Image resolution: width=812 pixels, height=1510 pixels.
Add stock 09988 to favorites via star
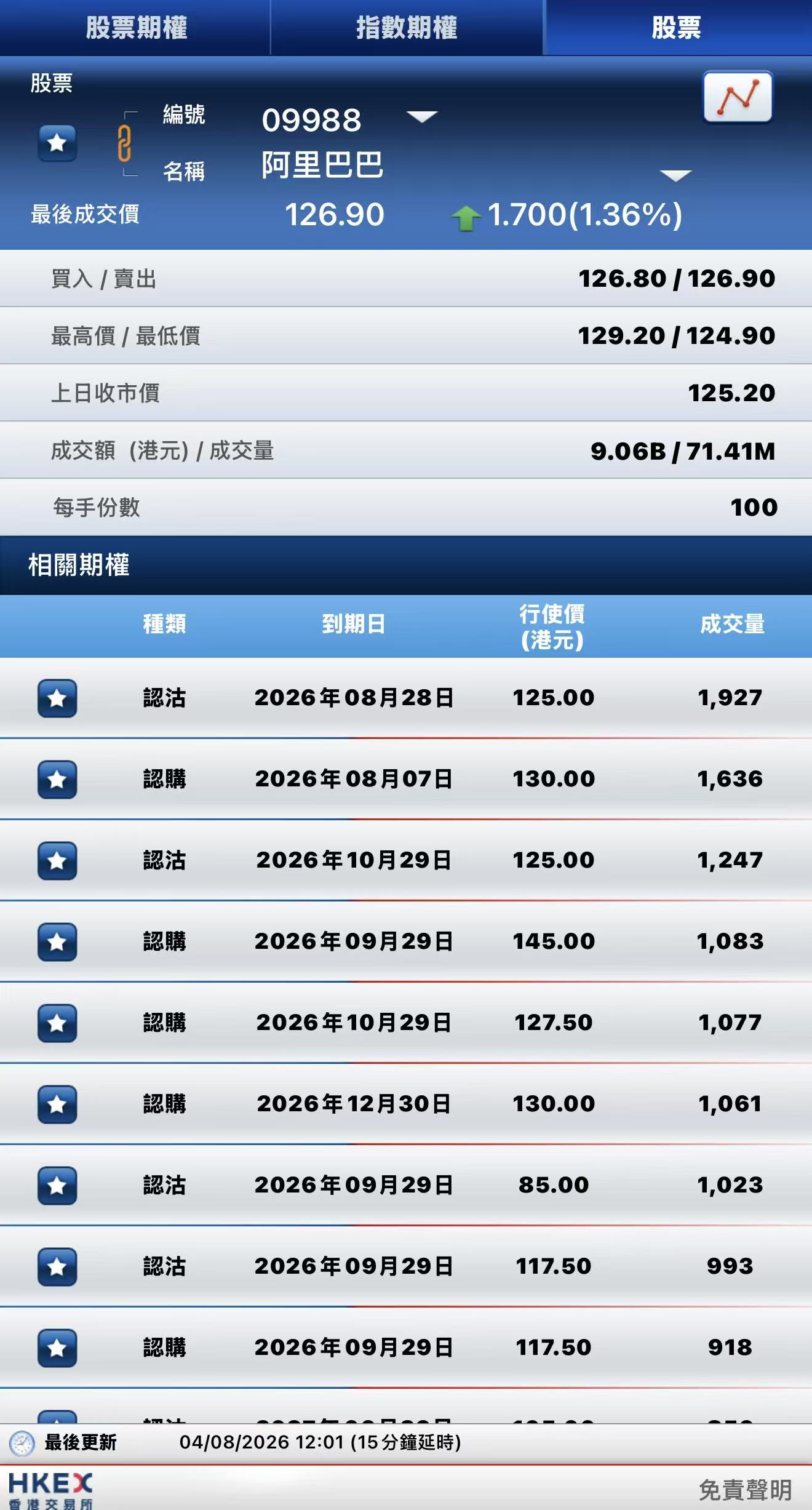point(57,143)
